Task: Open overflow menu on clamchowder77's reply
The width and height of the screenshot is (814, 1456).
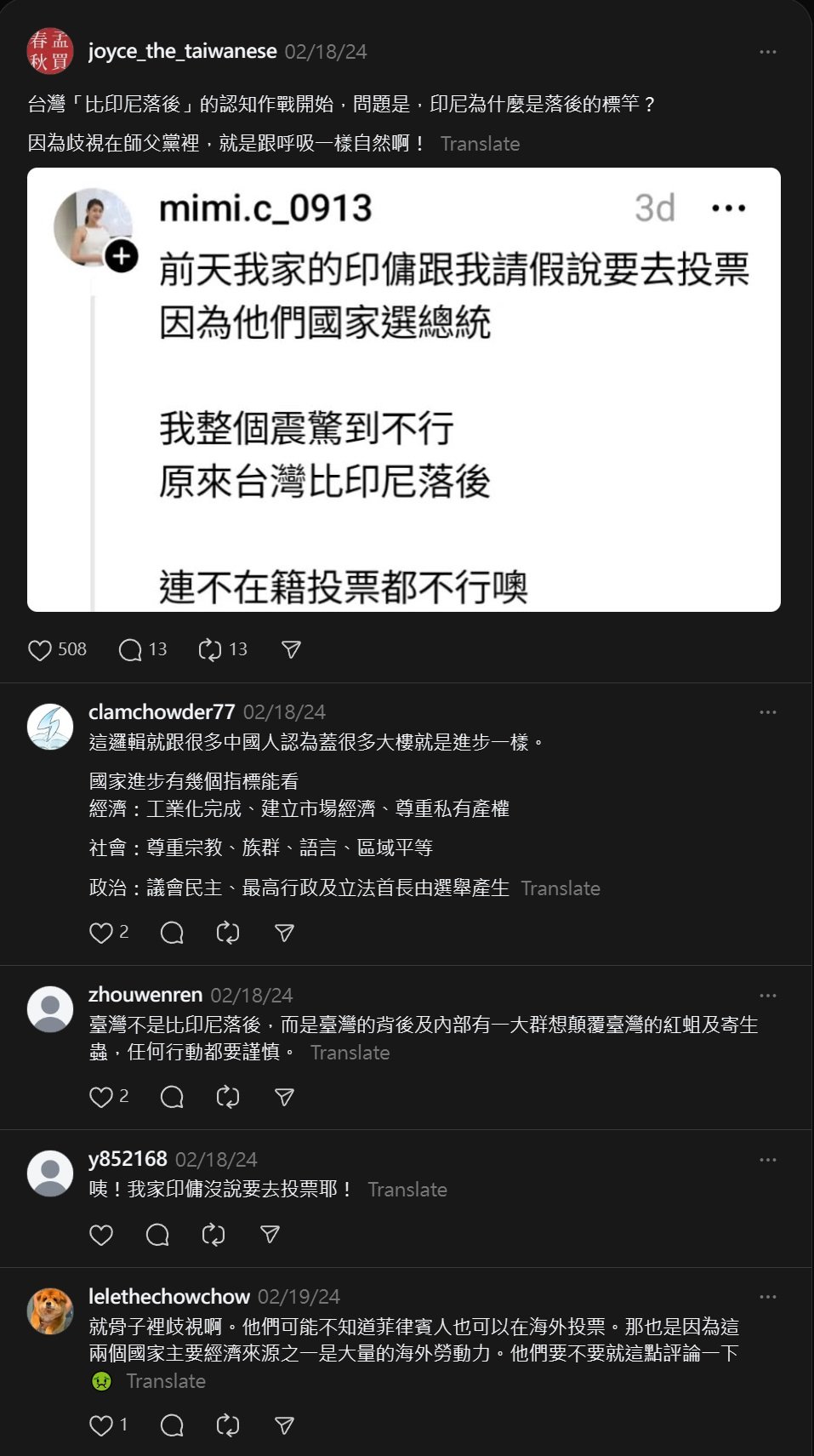Action: tap(767, 712)
